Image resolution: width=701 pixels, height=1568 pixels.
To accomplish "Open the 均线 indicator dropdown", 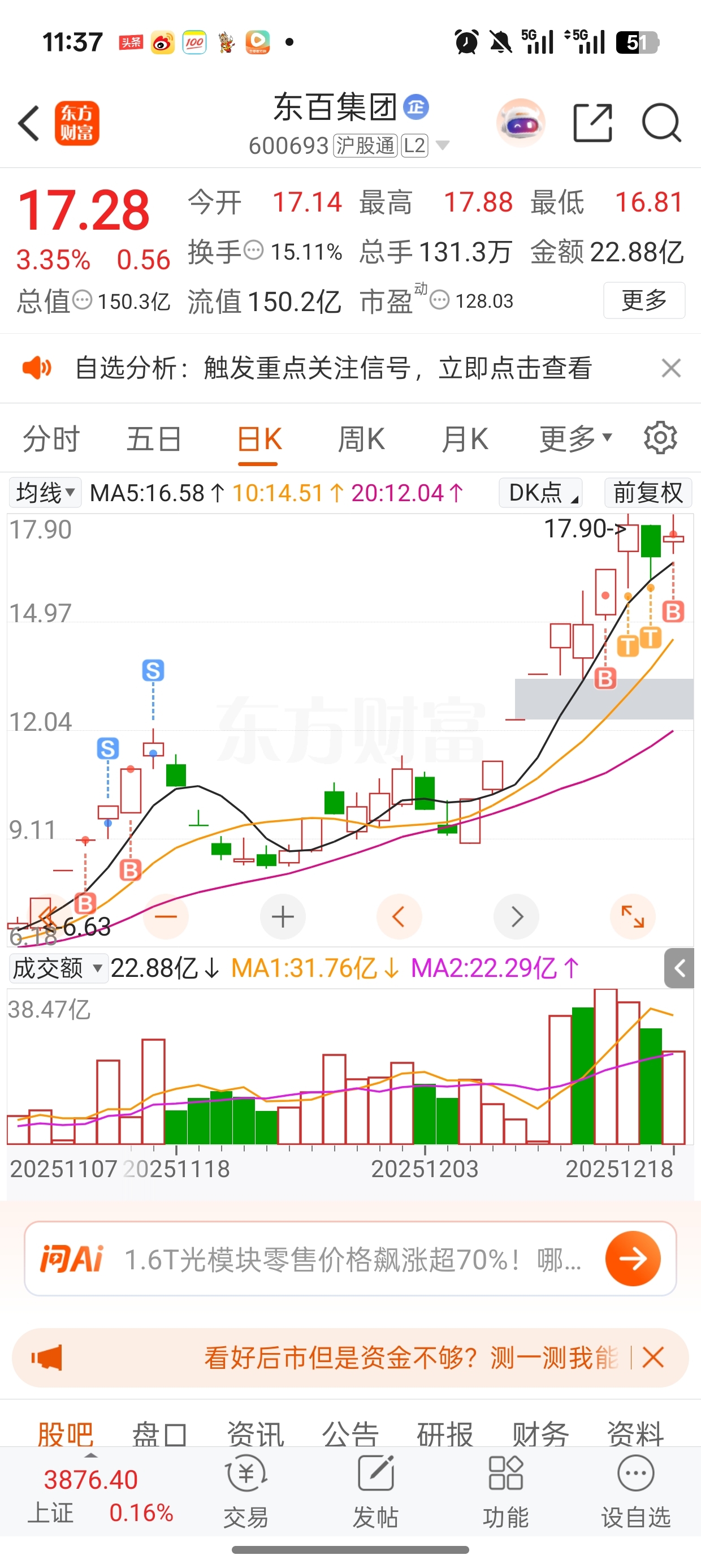I will coord(45,493).
